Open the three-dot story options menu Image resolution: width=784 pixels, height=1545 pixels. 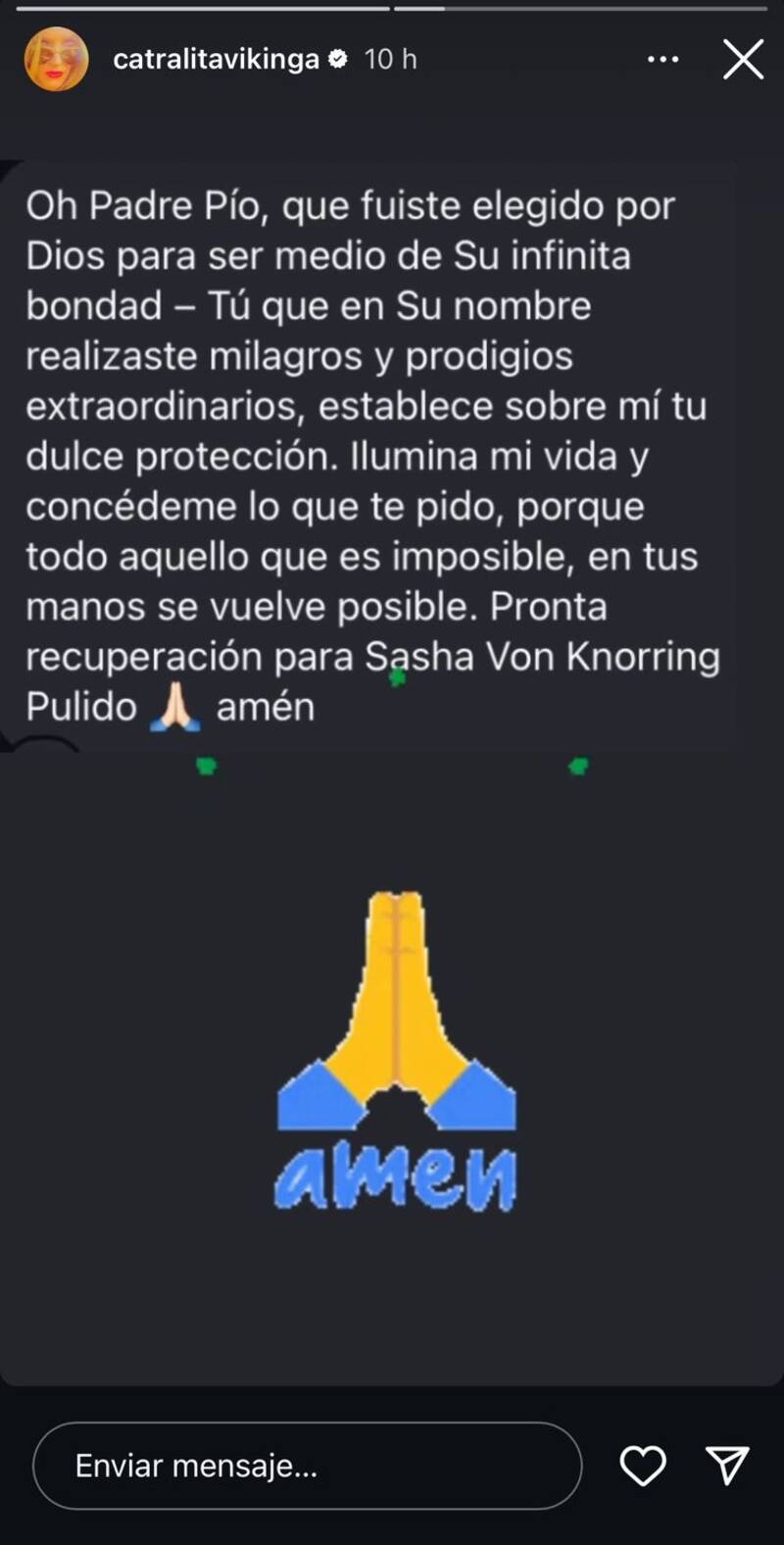pos(664,59)
